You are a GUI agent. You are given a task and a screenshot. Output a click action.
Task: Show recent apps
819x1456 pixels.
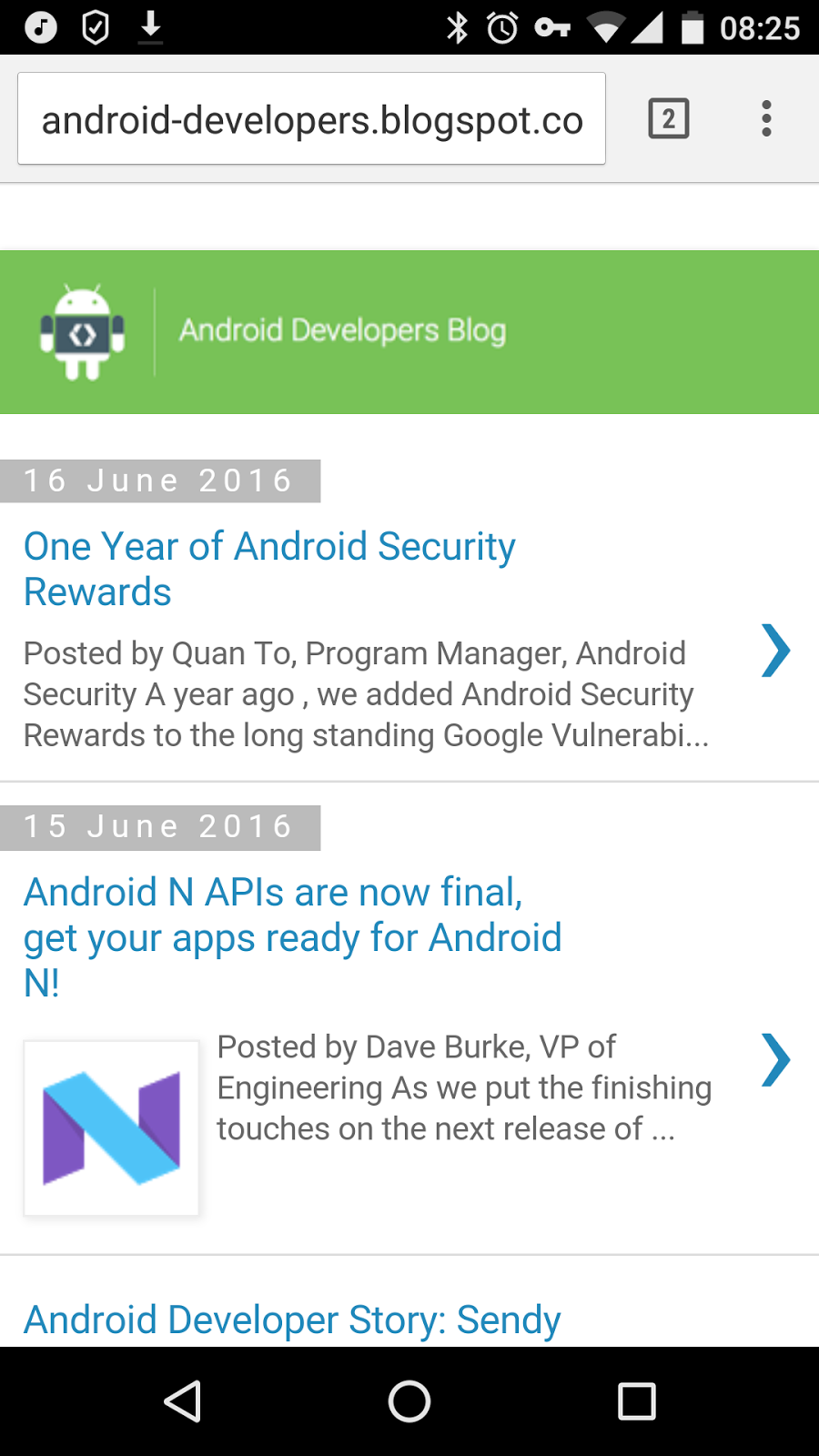(x=637, y=1401)
